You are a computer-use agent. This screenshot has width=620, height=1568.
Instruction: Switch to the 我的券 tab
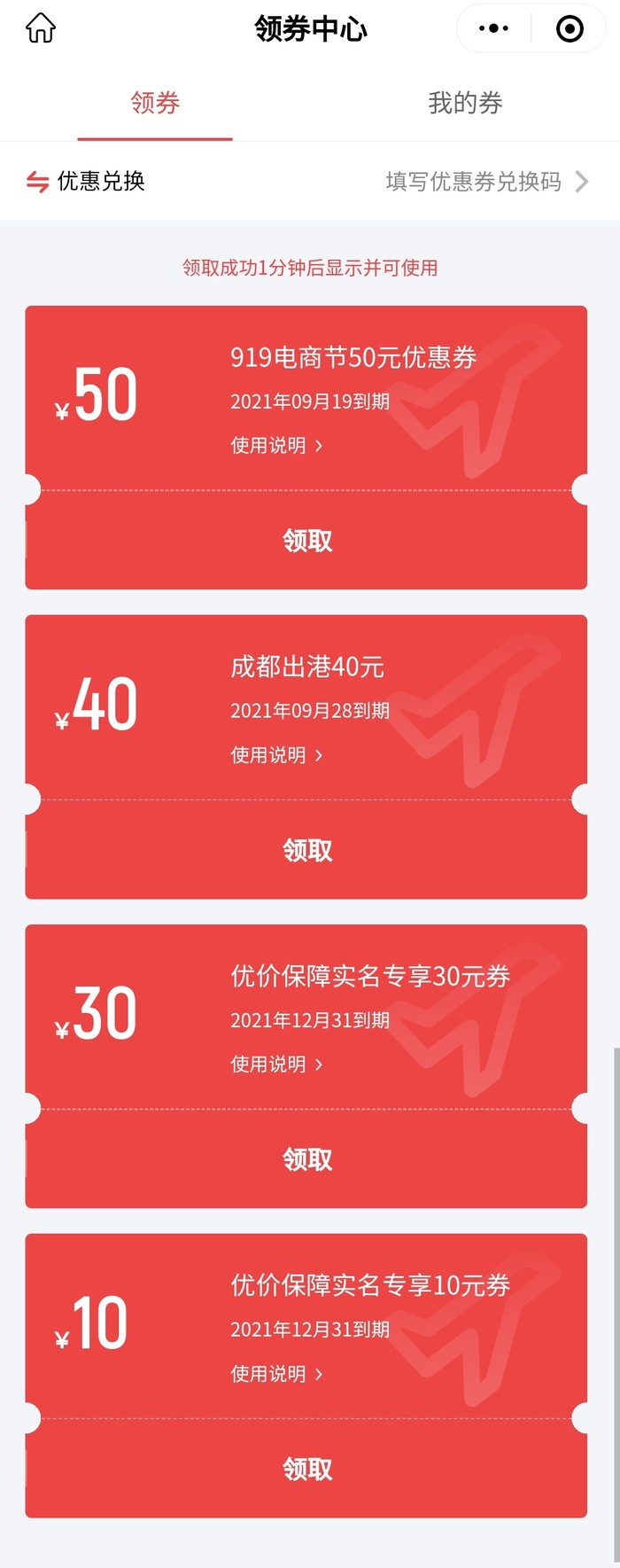[x=465, y=103]
